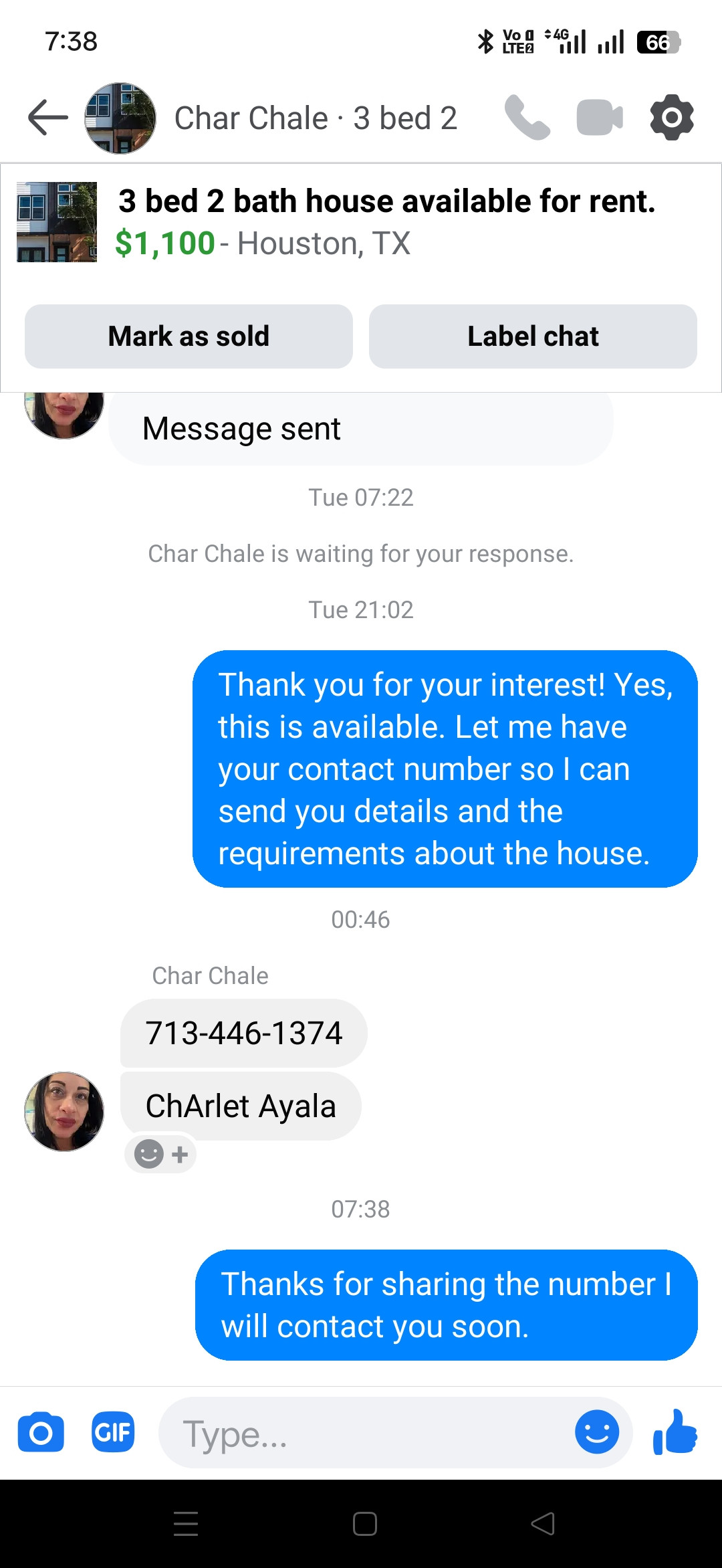Mark the listing as sold
This screenshot has width=722, height=1568.
point(189,336)
